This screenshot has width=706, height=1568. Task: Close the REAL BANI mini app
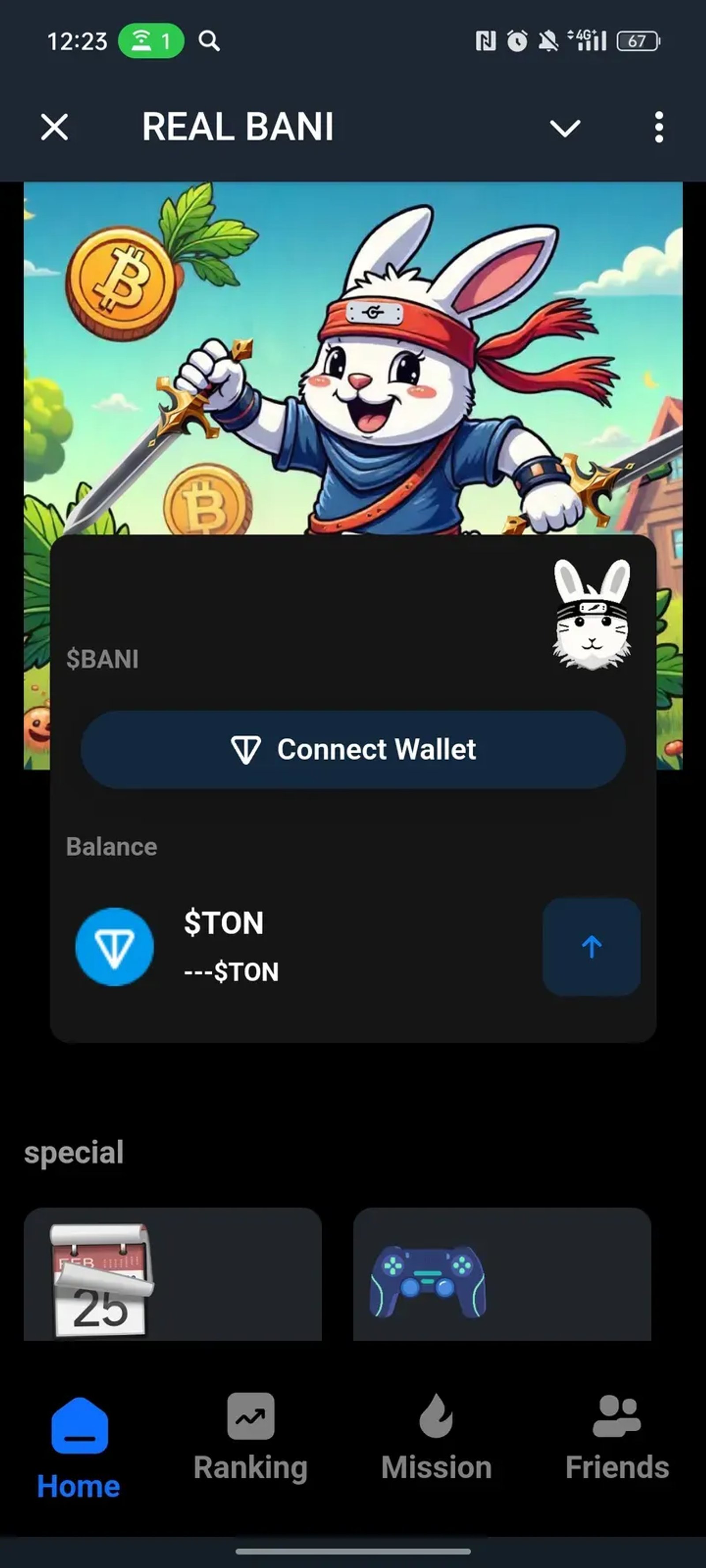click(53, 127)
